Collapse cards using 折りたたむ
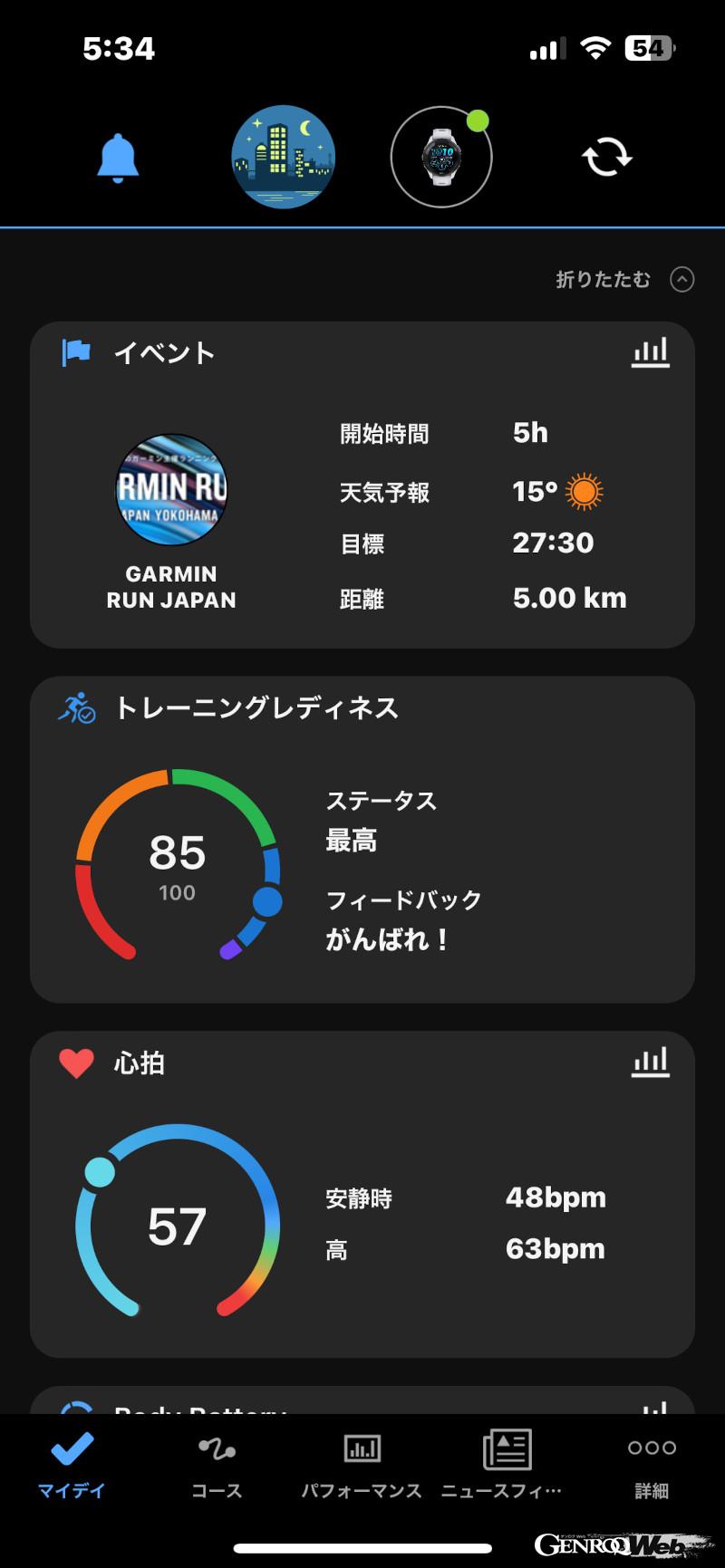Viewport: 725px width, 1568px height. point(624,279)
